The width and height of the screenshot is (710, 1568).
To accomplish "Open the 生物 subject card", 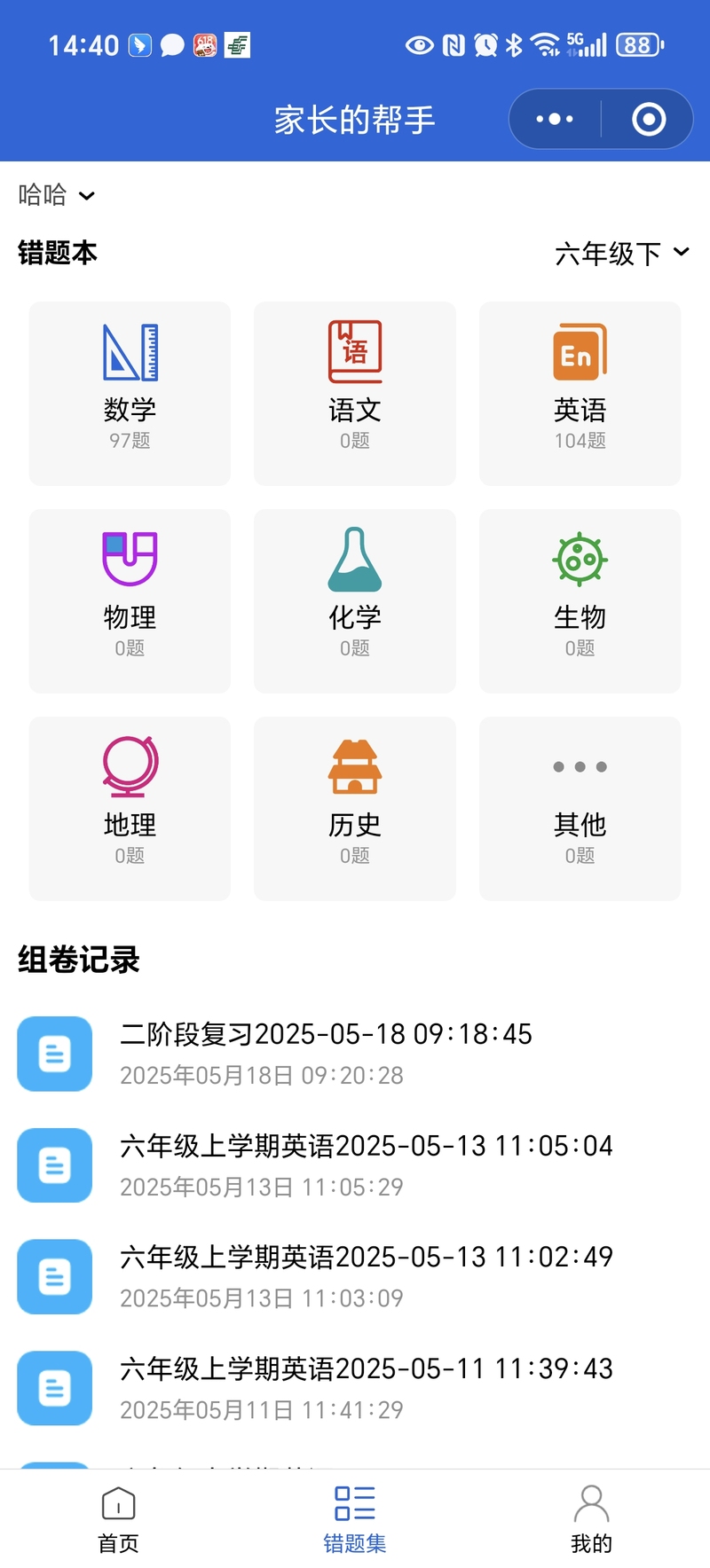I will click(580, 601).
